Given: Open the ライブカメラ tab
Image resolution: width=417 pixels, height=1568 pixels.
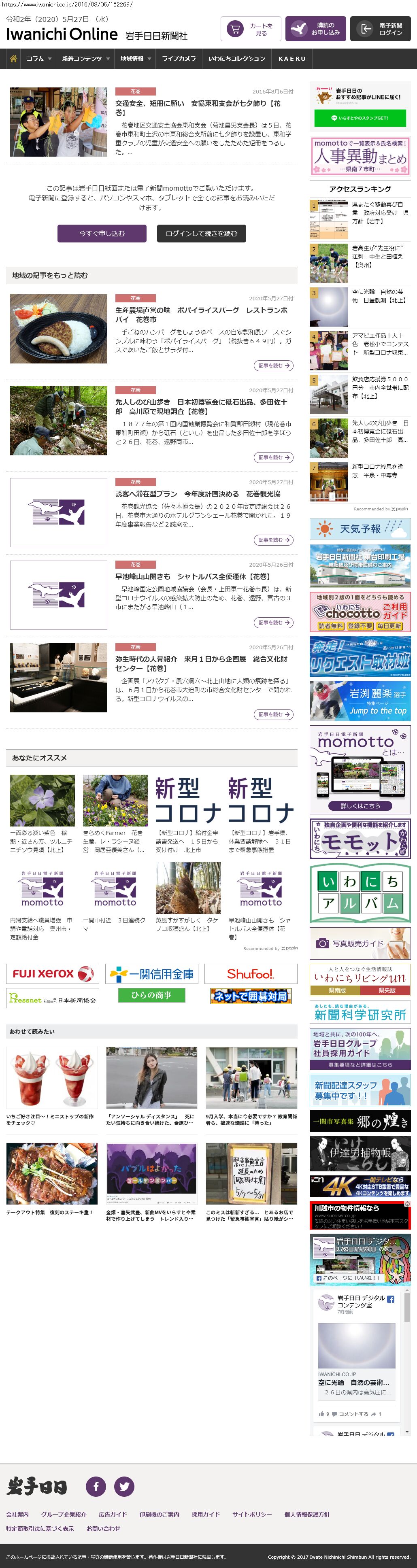Looking at the screenshot, I should (x=179, y=58).
